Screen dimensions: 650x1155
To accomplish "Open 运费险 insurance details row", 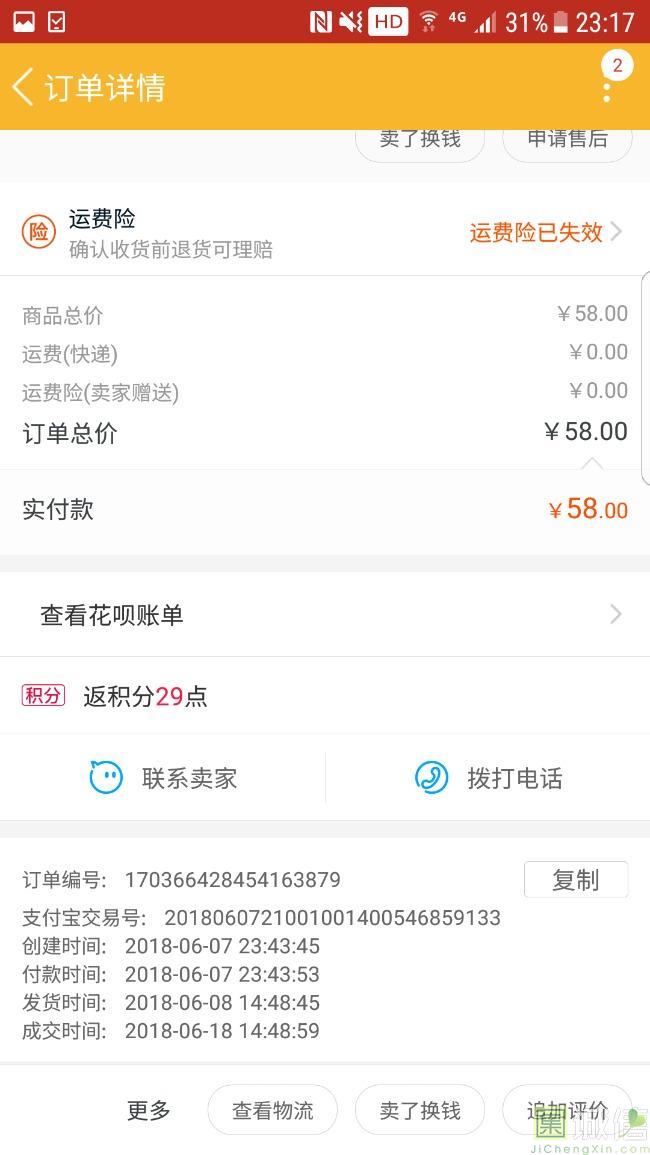I will (x=325, y=232).
